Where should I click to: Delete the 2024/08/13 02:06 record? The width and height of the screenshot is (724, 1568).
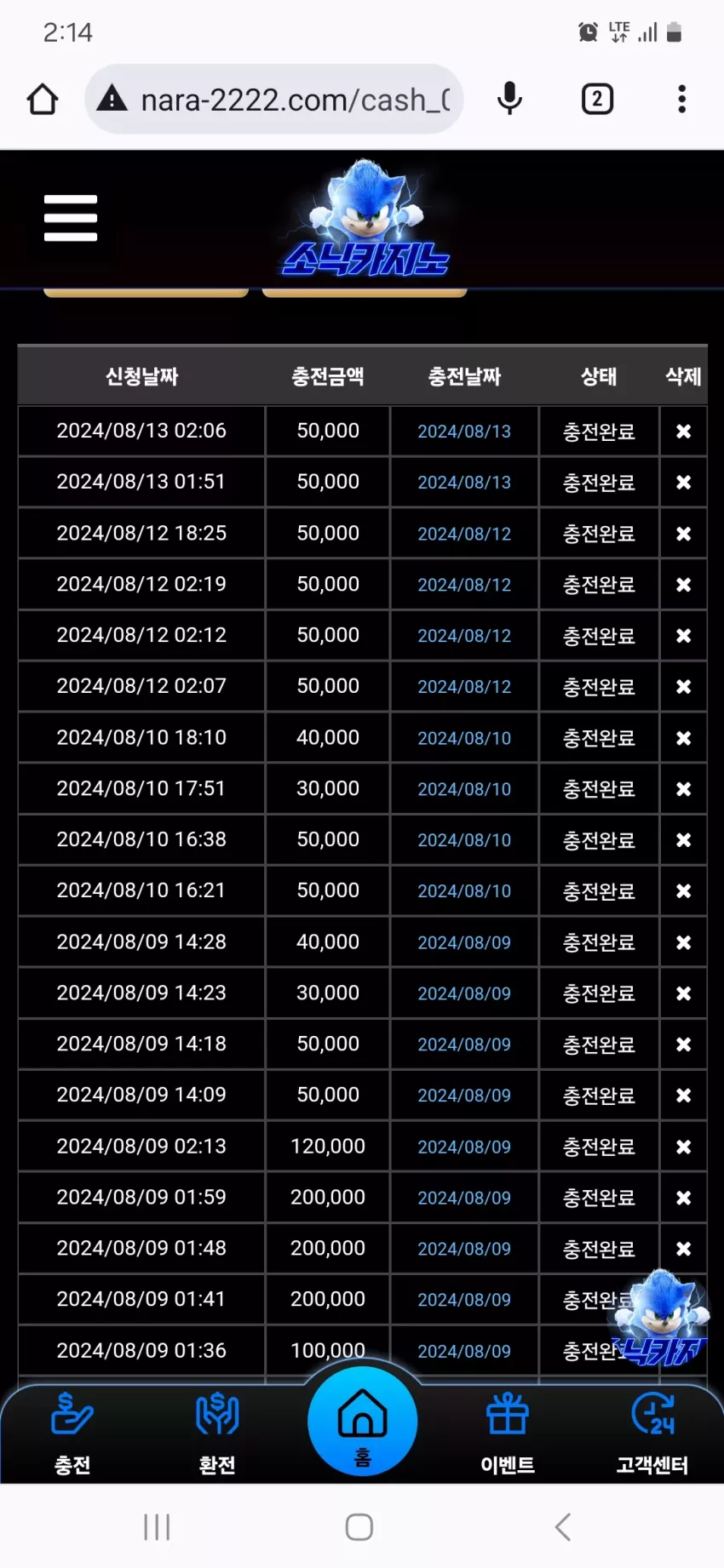tap(683, 432)
